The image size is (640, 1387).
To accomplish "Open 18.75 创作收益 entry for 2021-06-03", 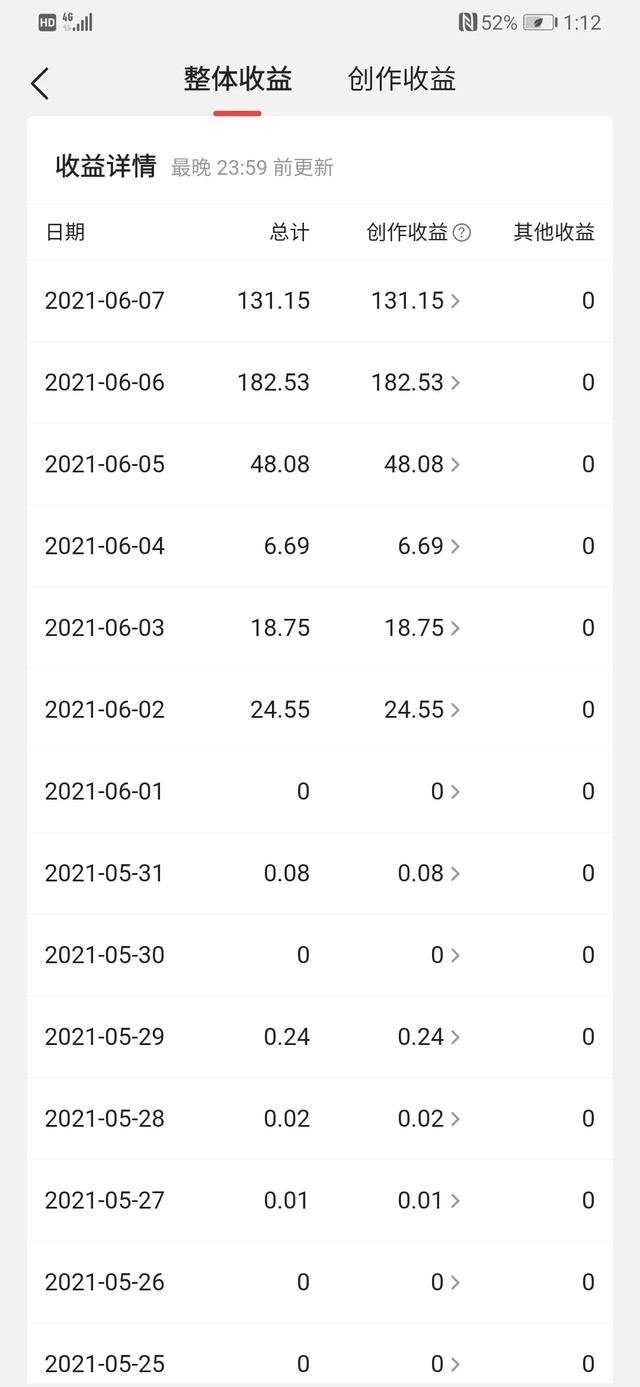I will point(422,628).
